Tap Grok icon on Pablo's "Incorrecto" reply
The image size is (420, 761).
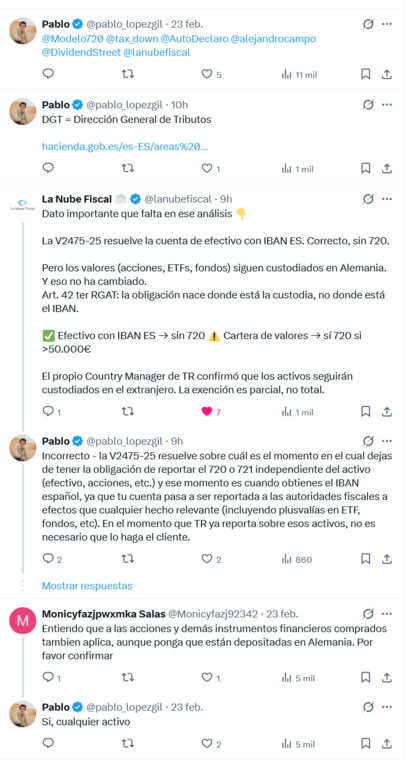point(369,441)
